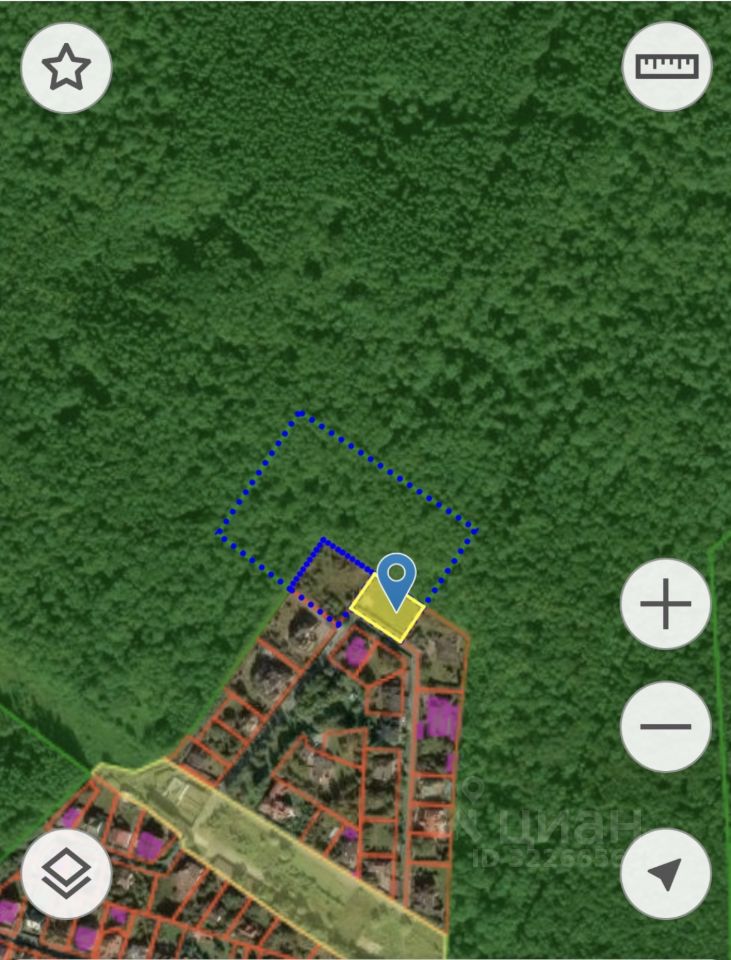Open the ruler measurement tool
The height and width of the screenshot is (960, 731).
(x=666, y=66)
